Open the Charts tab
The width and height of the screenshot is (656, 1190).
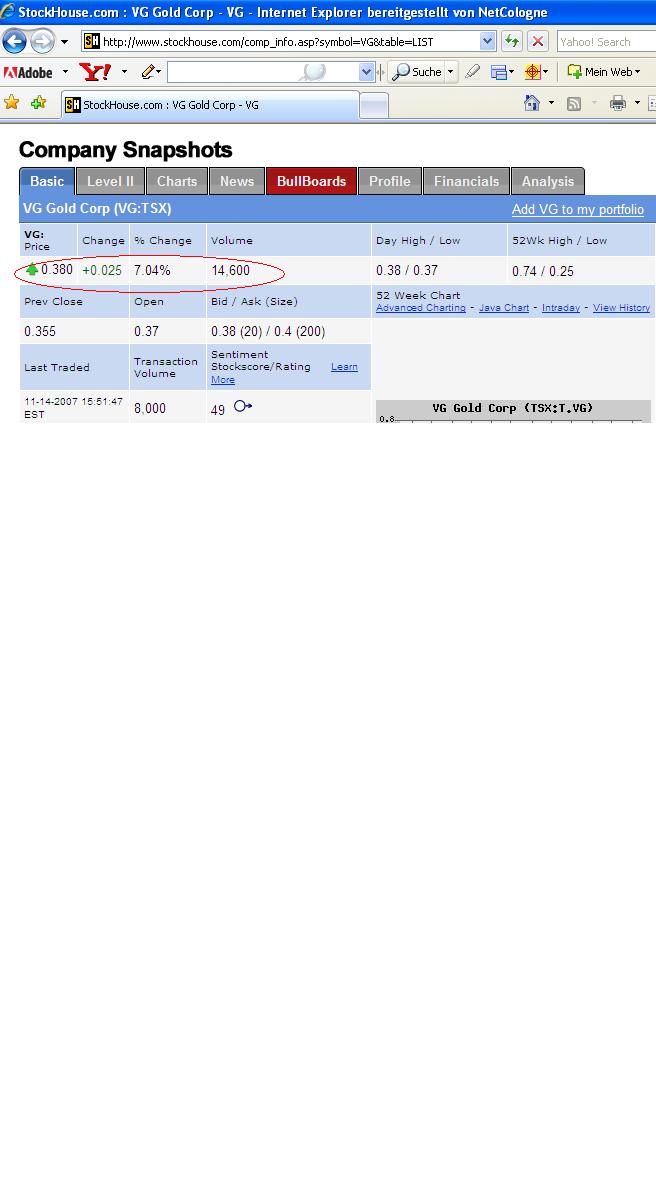[x=177, y=181]
